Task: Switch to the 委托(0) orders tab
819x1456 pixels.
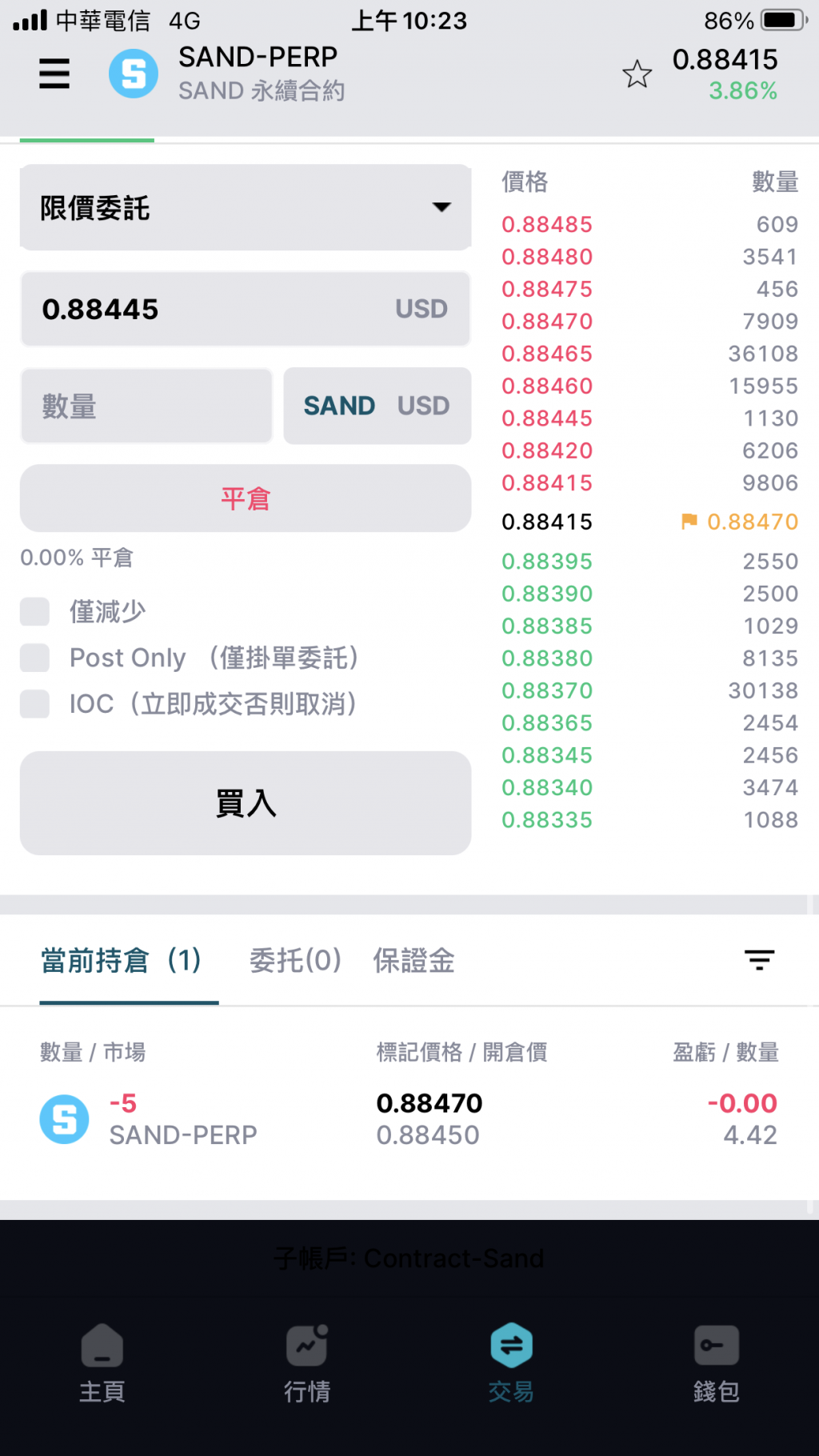Action: coord(295,960)
